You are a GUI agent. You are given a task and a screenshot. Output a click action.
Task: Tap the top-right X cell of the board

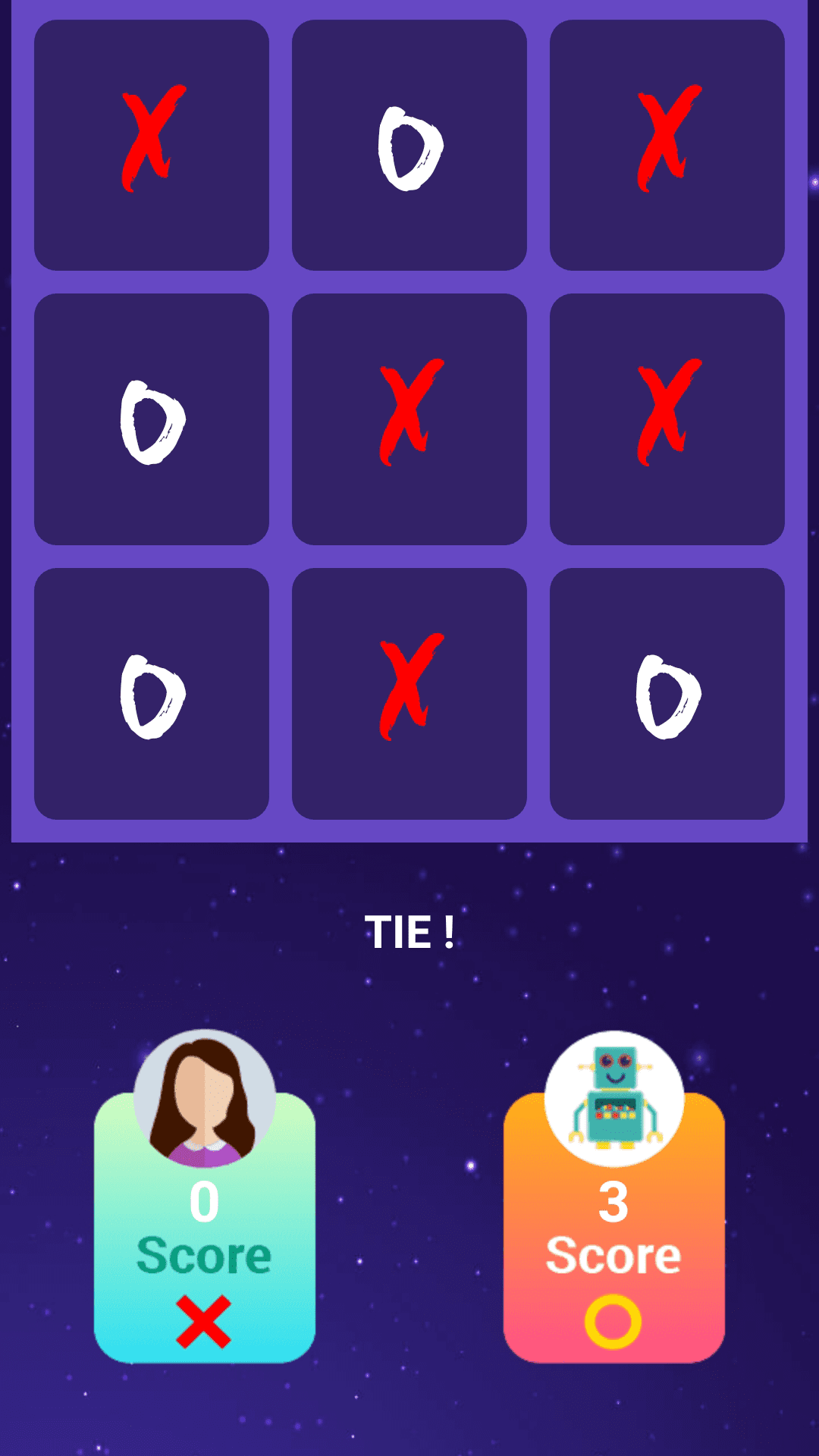coord(667,145)
